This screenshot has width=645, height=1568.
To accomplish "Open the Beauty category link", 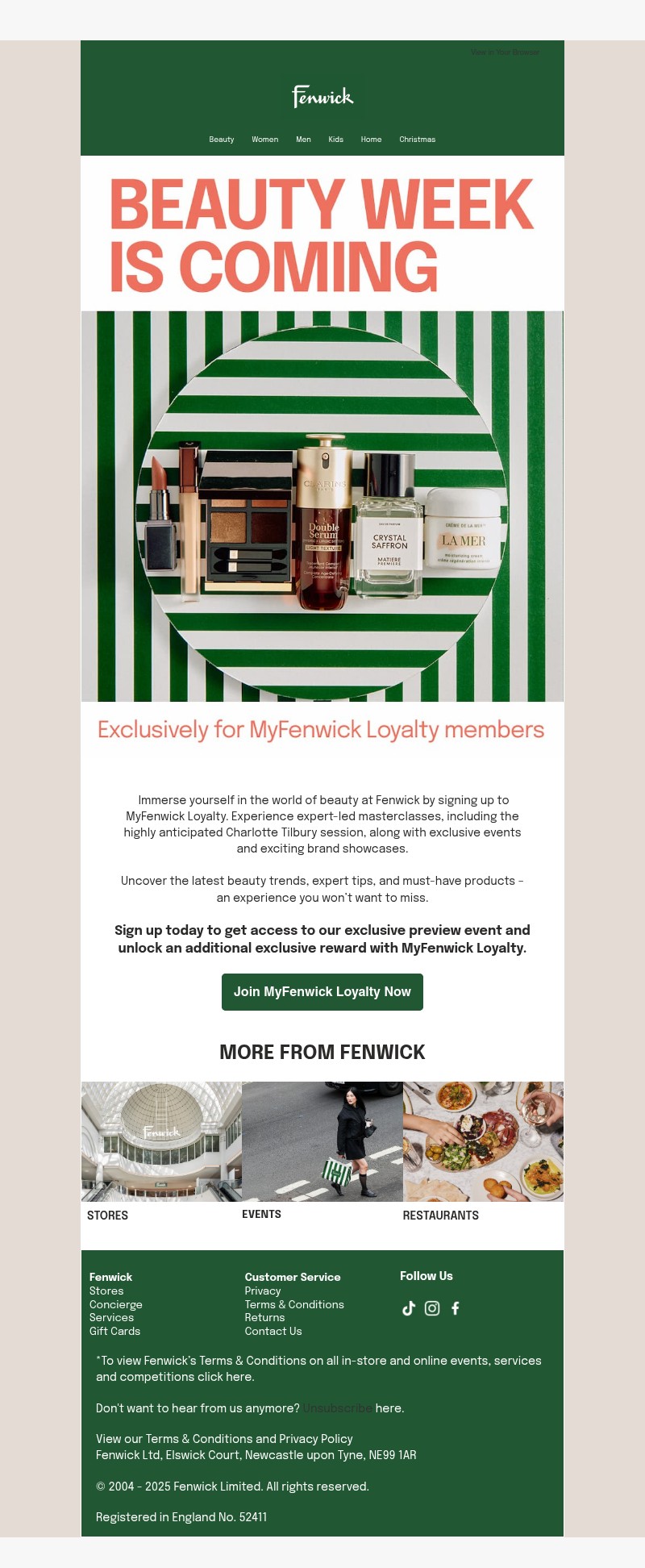I will coord(222,140).
